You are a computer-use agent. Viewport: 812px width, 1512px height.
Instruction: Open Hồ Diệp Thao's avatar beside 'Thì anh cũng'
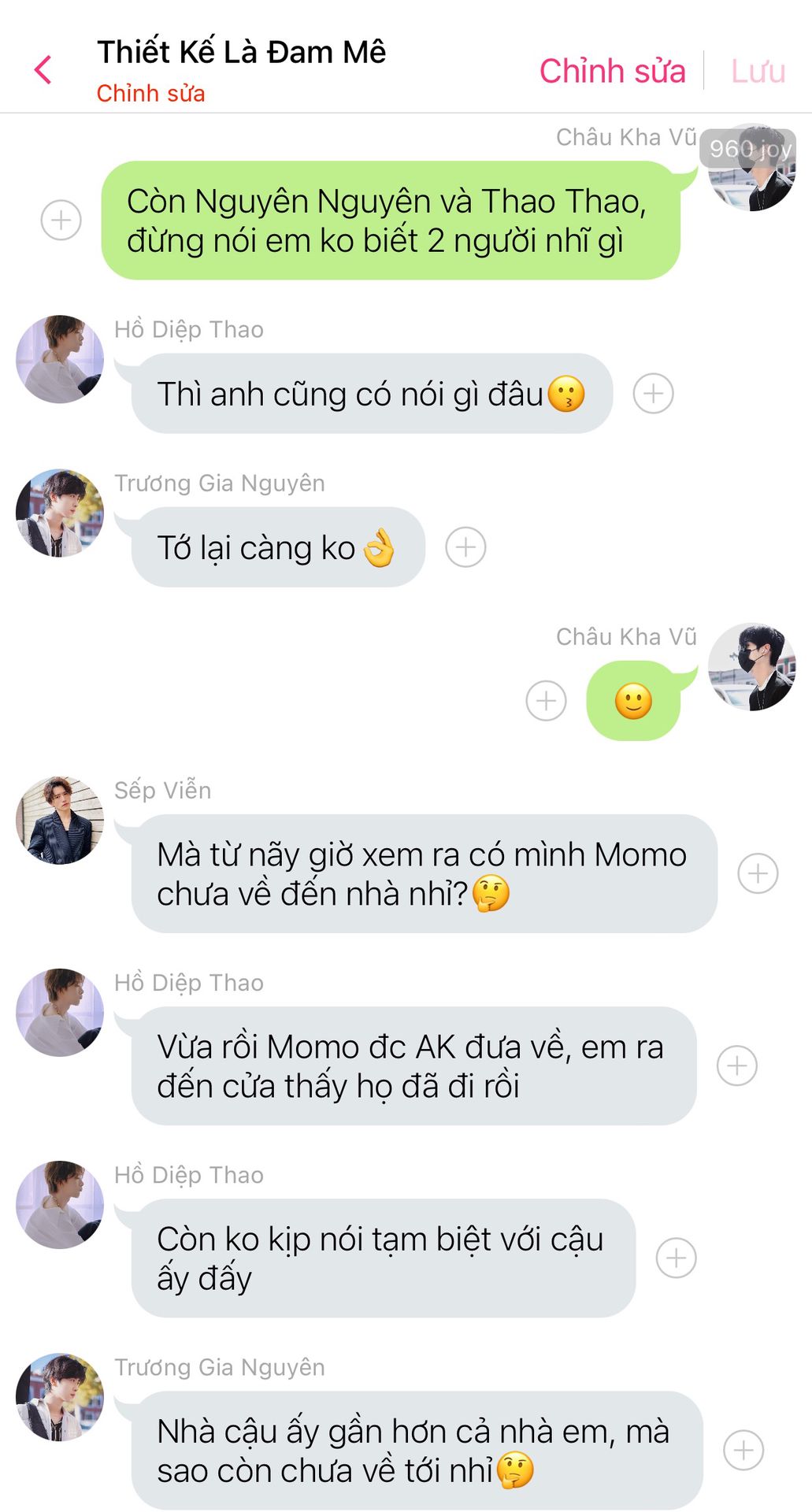coord(60,359)
